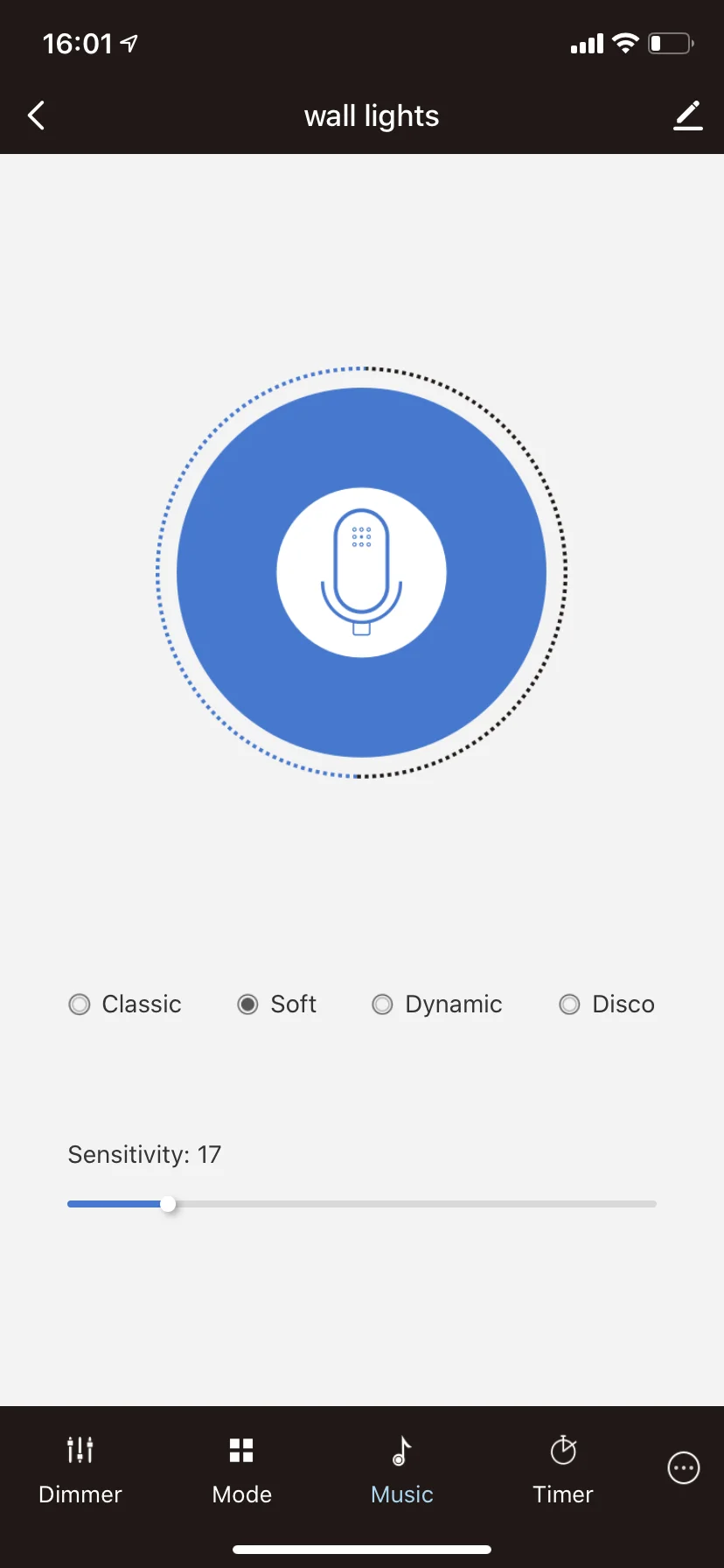The height and width of the screenshot is (1568, 724).
Task: Switch to the Dimmer tab
Action: pyautogui.click(x=80, y=1470)
